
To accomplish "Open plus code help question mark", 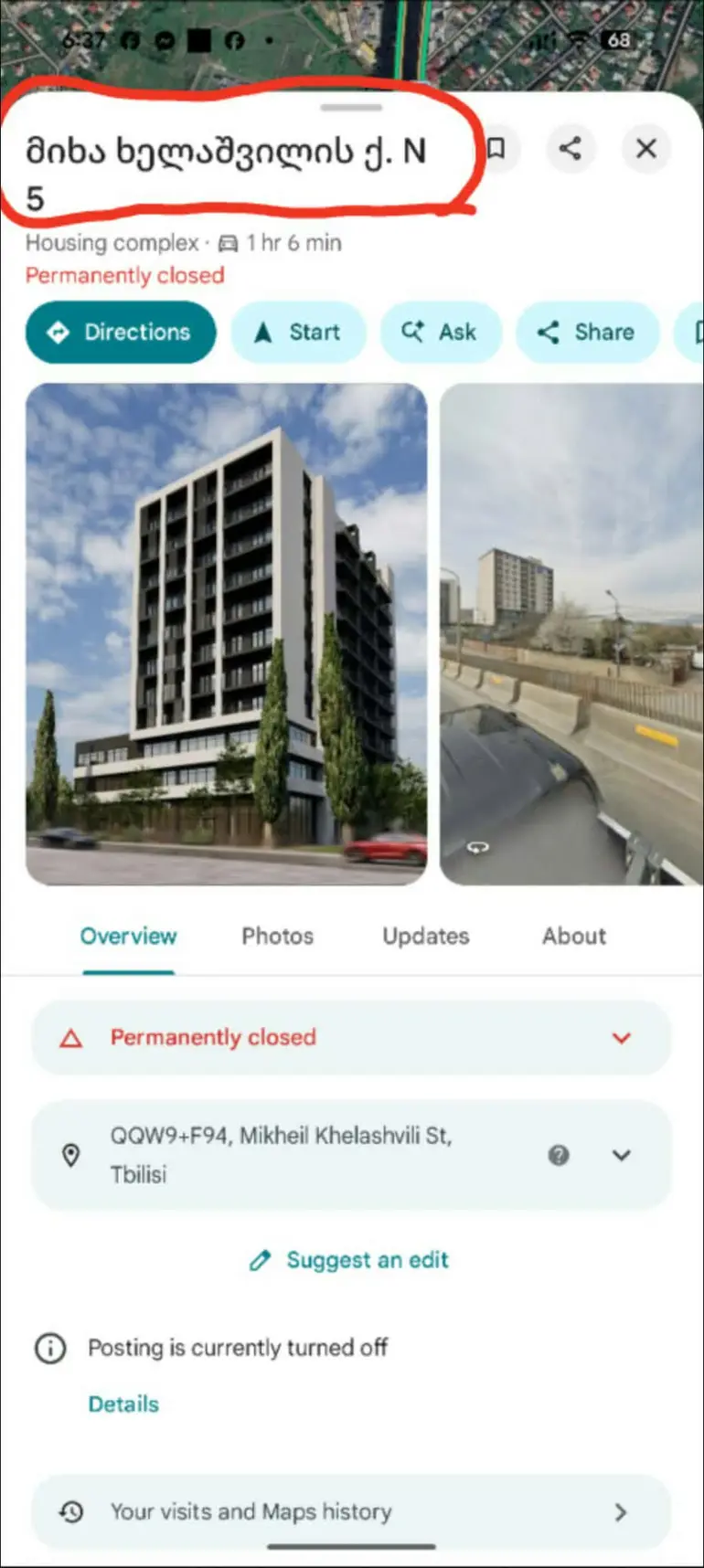I will [559, 1155].
